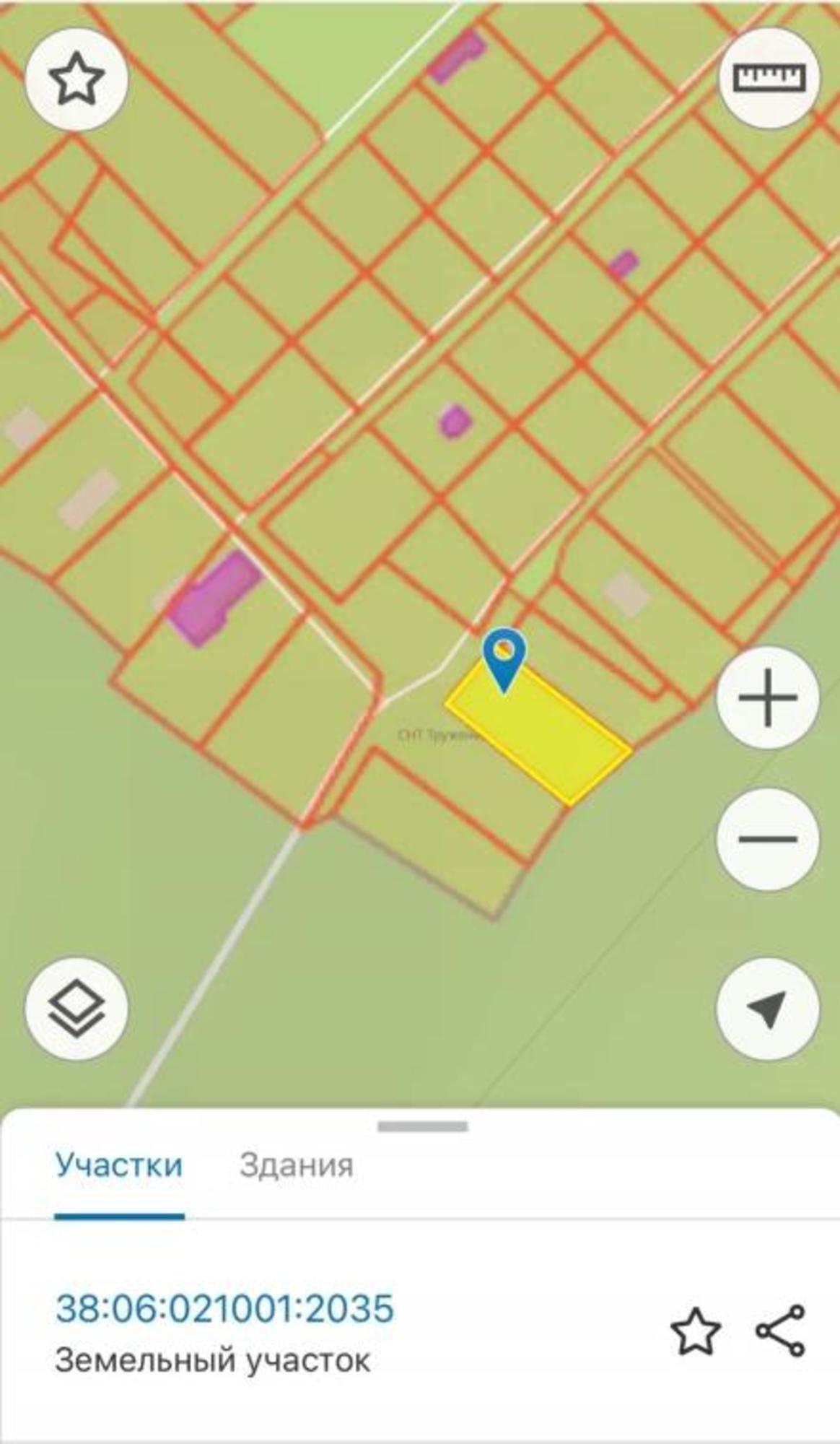This screenshot has height=1444, width=840.
Task: Center map on my current location
Action: click(768, 1009)
